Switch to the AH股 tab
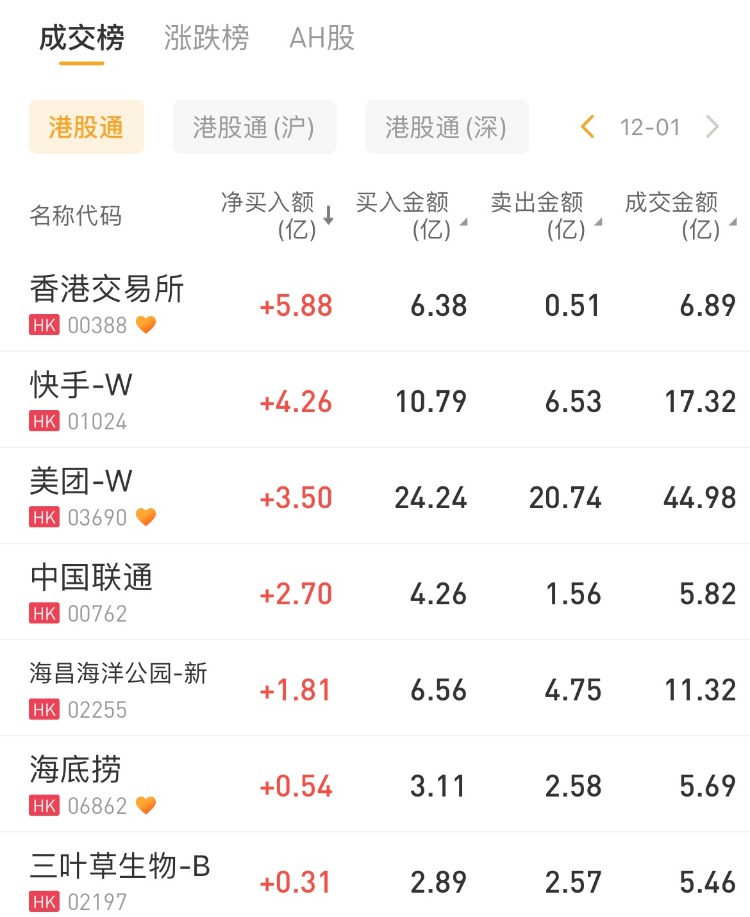The height and width of the screenshot is (917, 750). click(322, 39)
